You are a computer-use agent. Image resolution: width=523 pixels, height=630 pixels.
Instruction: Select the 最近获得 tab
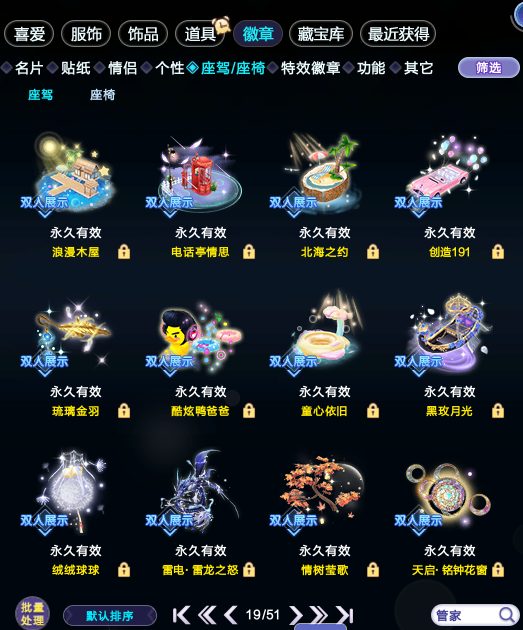point(398,34)
